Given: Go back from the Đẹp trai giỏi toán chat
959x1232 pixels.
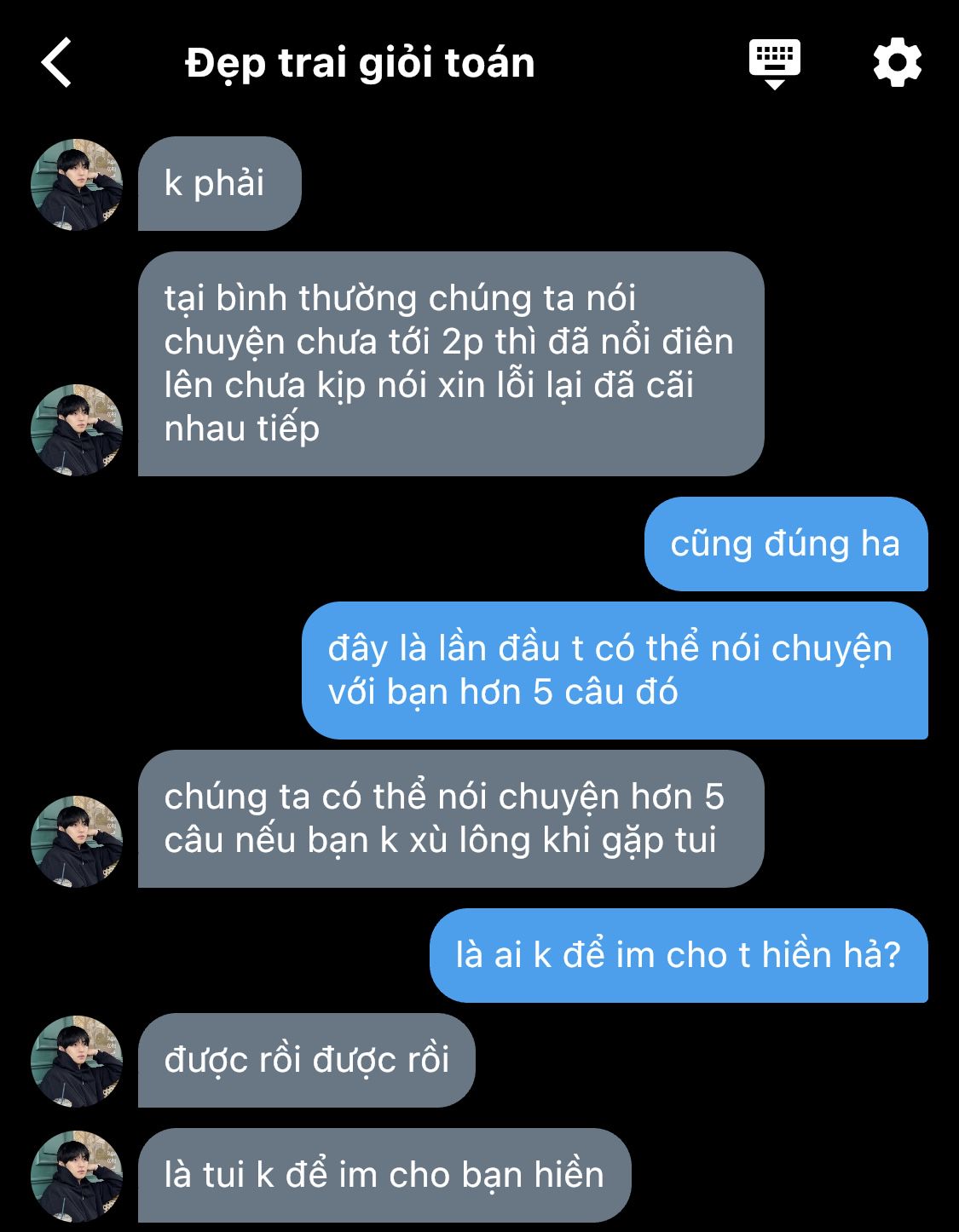Looking at the screenshot, I should pos(57,63).
